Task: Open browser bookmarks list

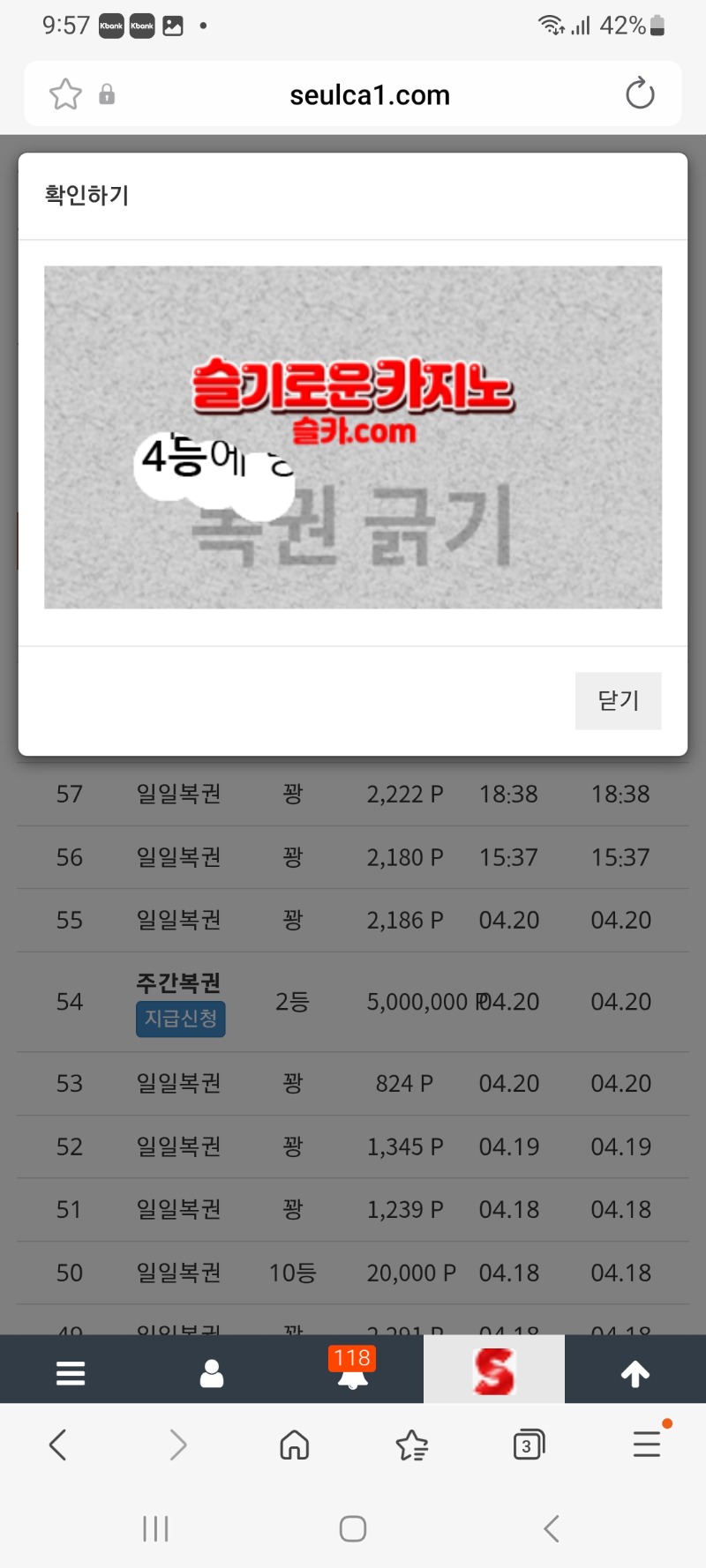Action: [x=411, y=1445]
